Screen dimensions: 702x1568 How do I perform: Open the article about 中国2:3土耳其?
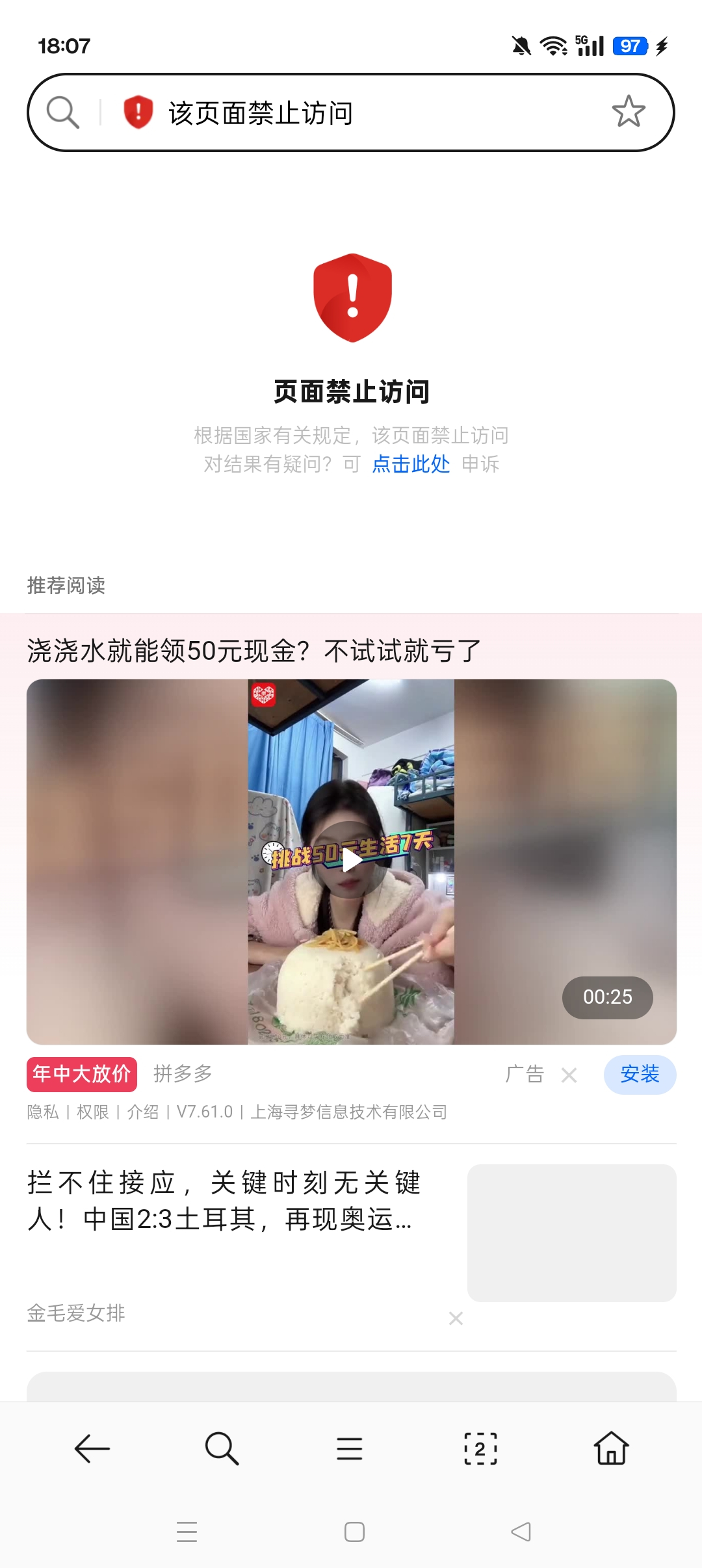pos(224,1201)
